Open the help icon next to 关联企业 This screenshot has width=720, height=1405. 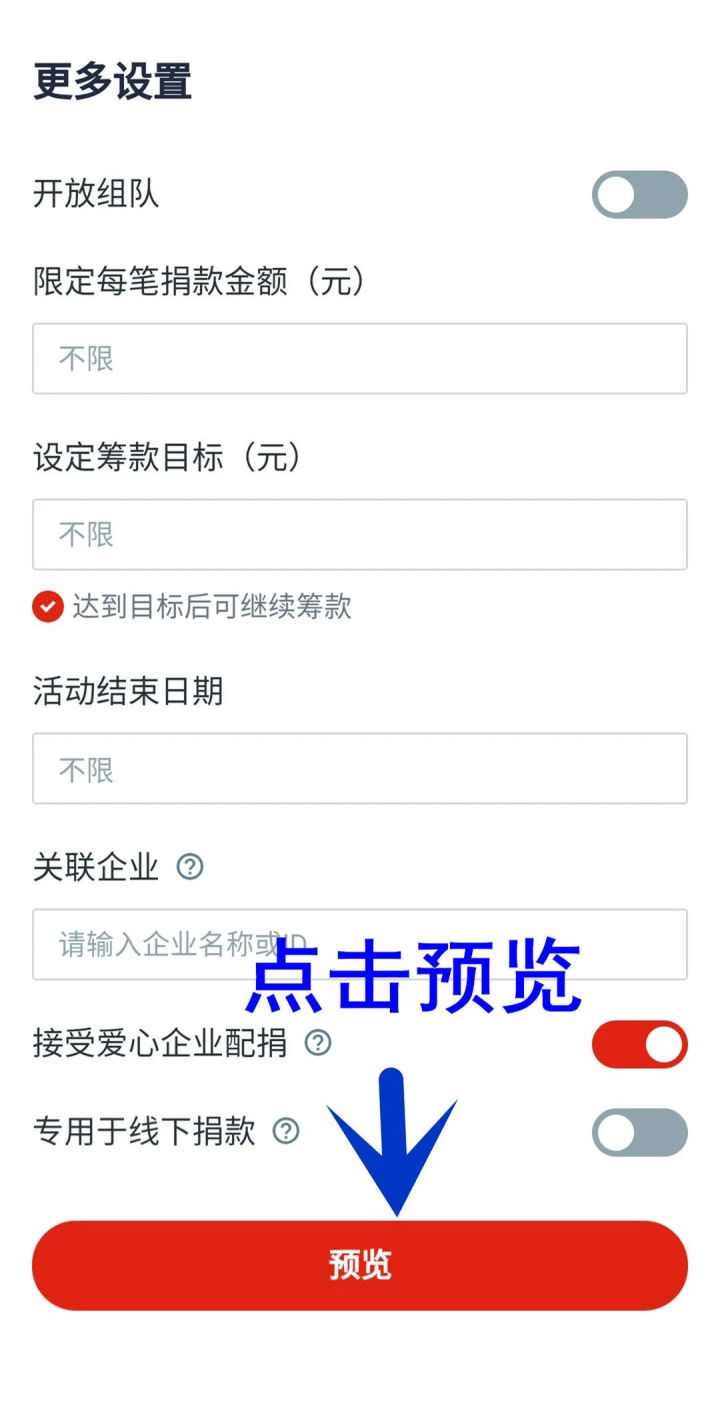(189, 867)
